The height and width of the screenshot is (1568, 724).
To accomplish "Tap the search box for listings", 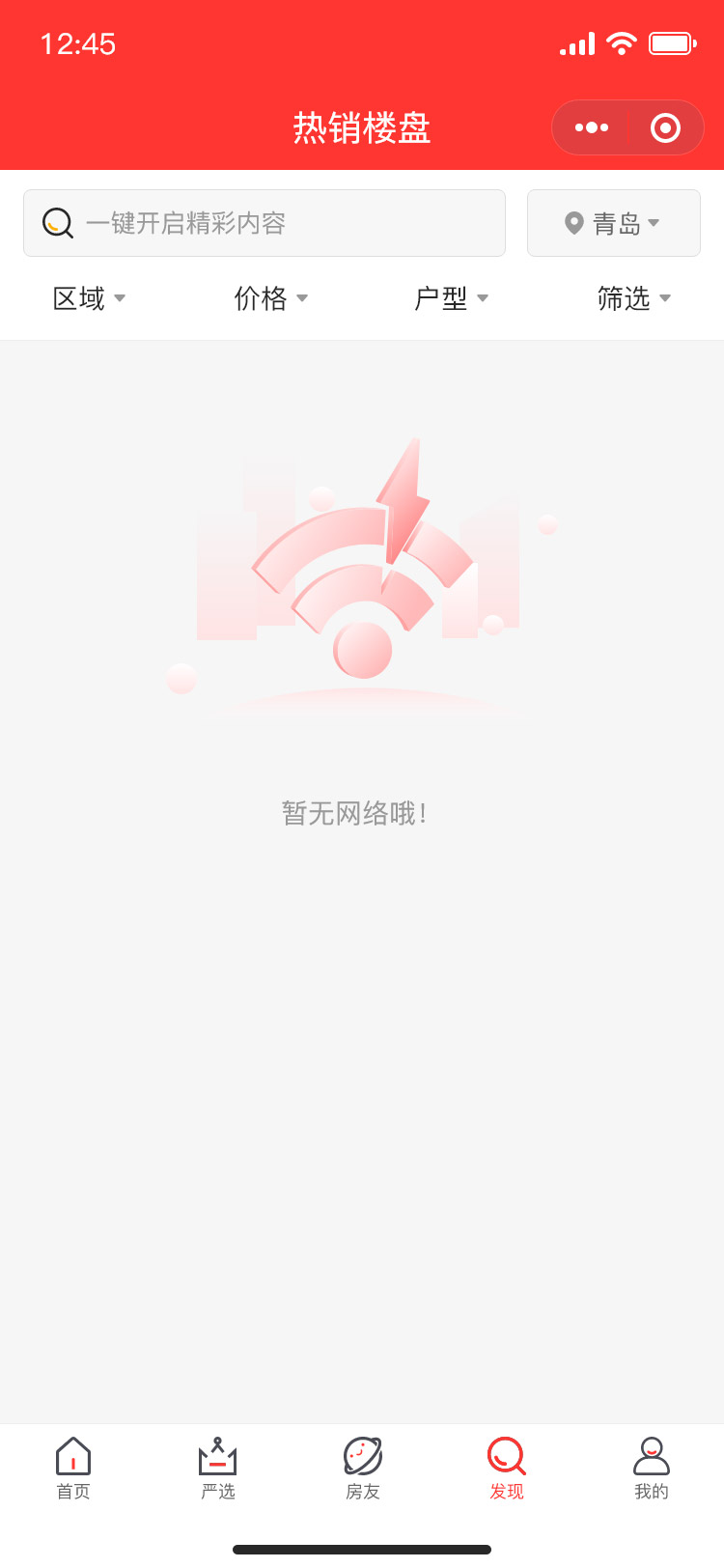I will [265, 223].
